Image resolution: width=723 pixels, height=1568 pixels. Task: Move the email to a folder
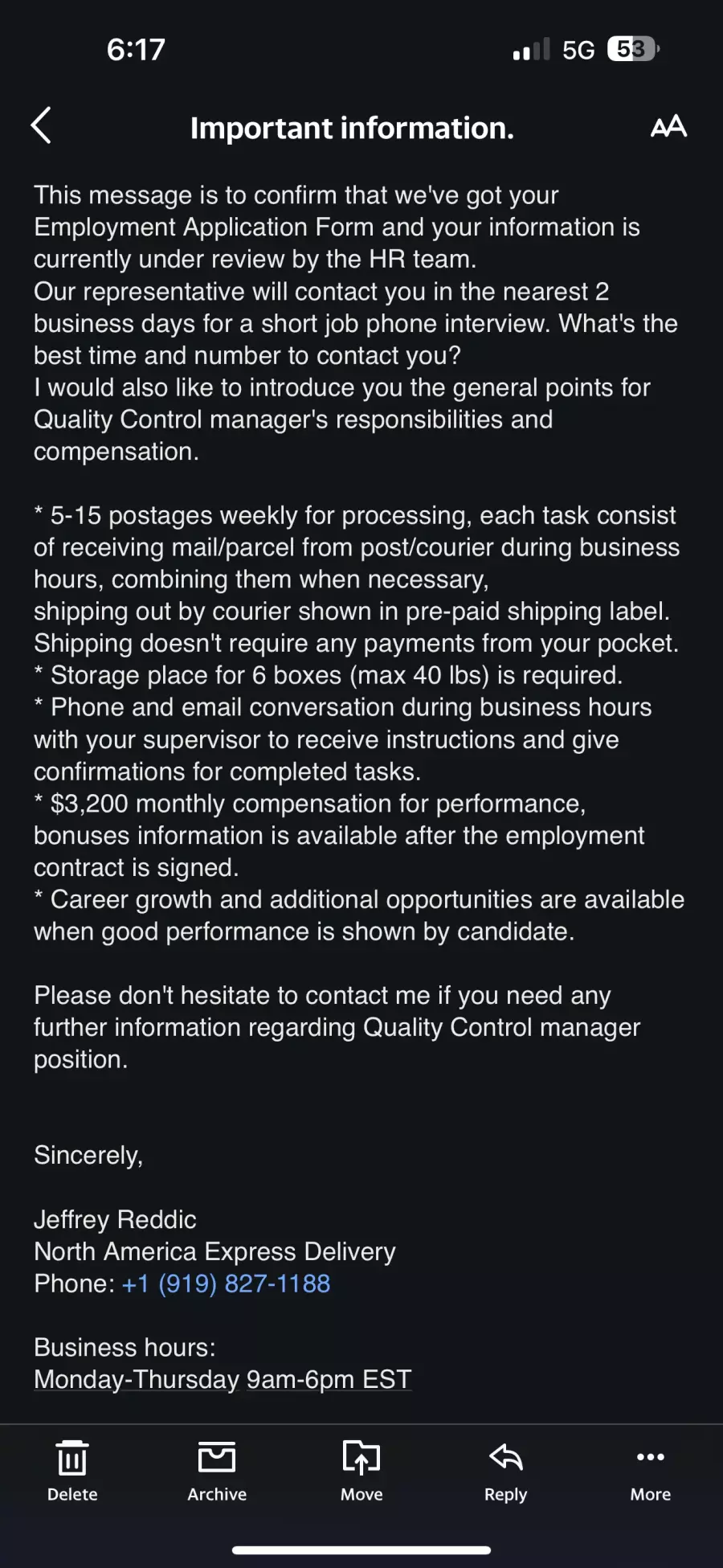point(361,1472)
